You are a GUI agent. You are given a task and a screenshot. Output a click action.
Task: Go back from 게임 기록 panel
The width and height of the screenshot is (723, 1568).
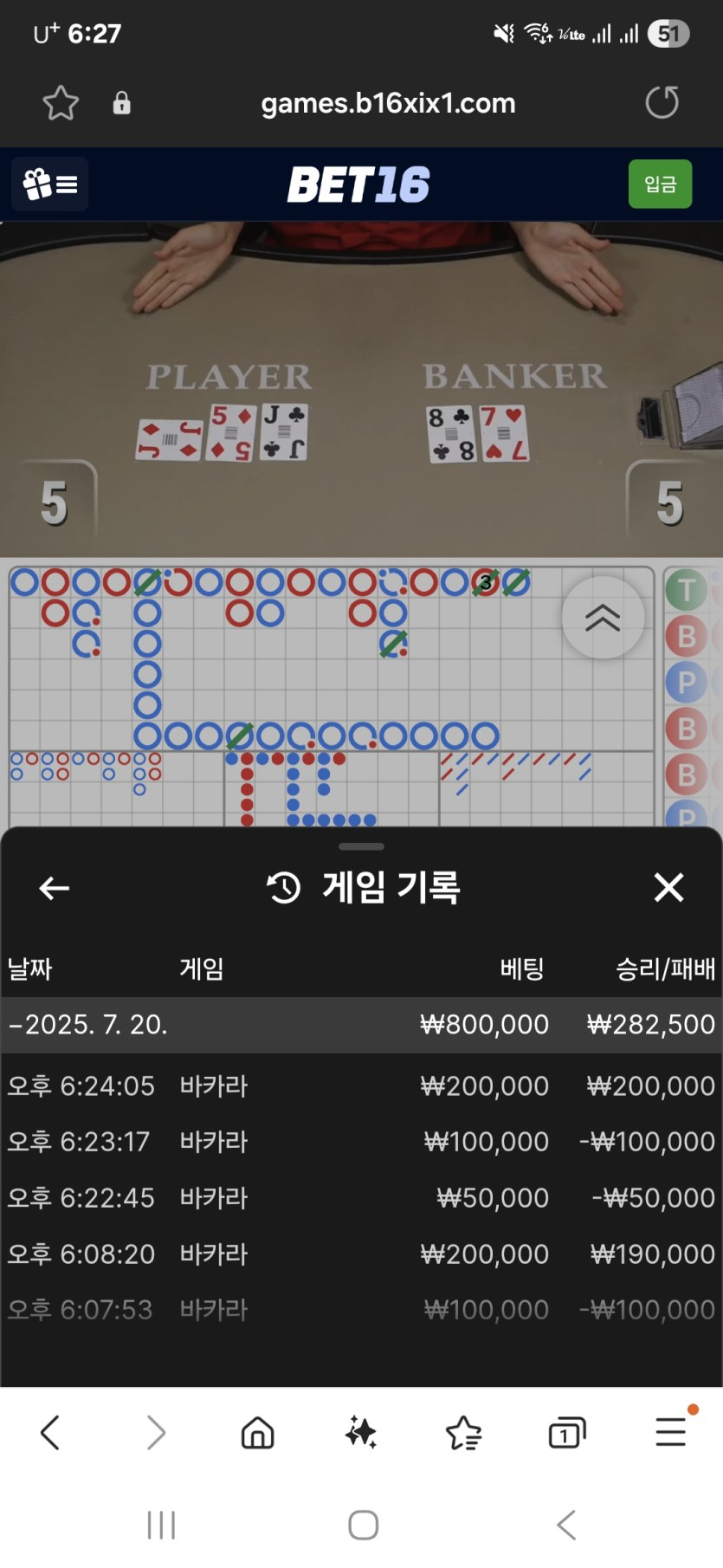(x=54, y=888)
